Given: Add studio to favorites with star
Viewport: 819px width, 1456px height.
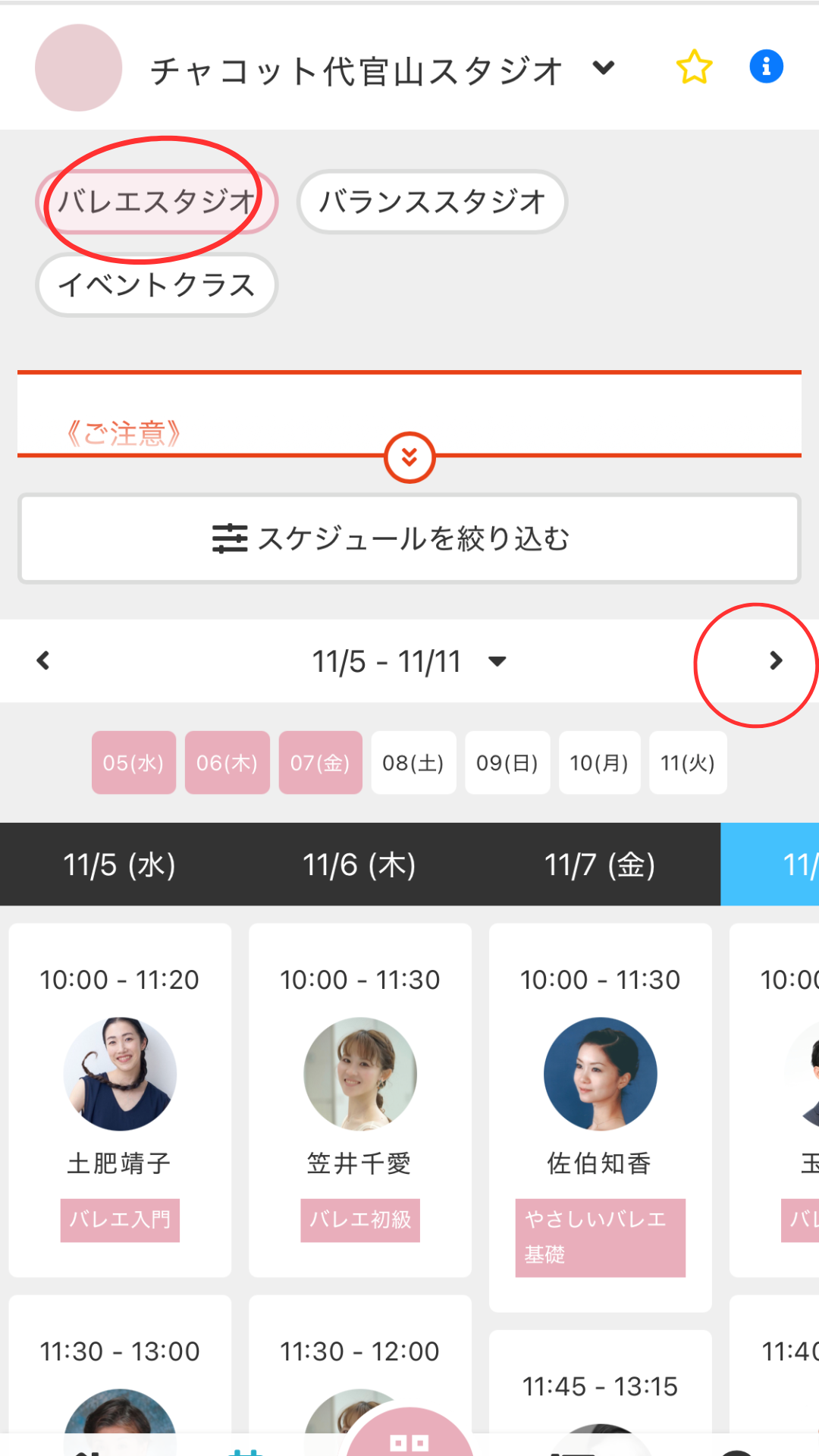Looking at the screenshot, I should pyautogui.click(x=694, y=67).
